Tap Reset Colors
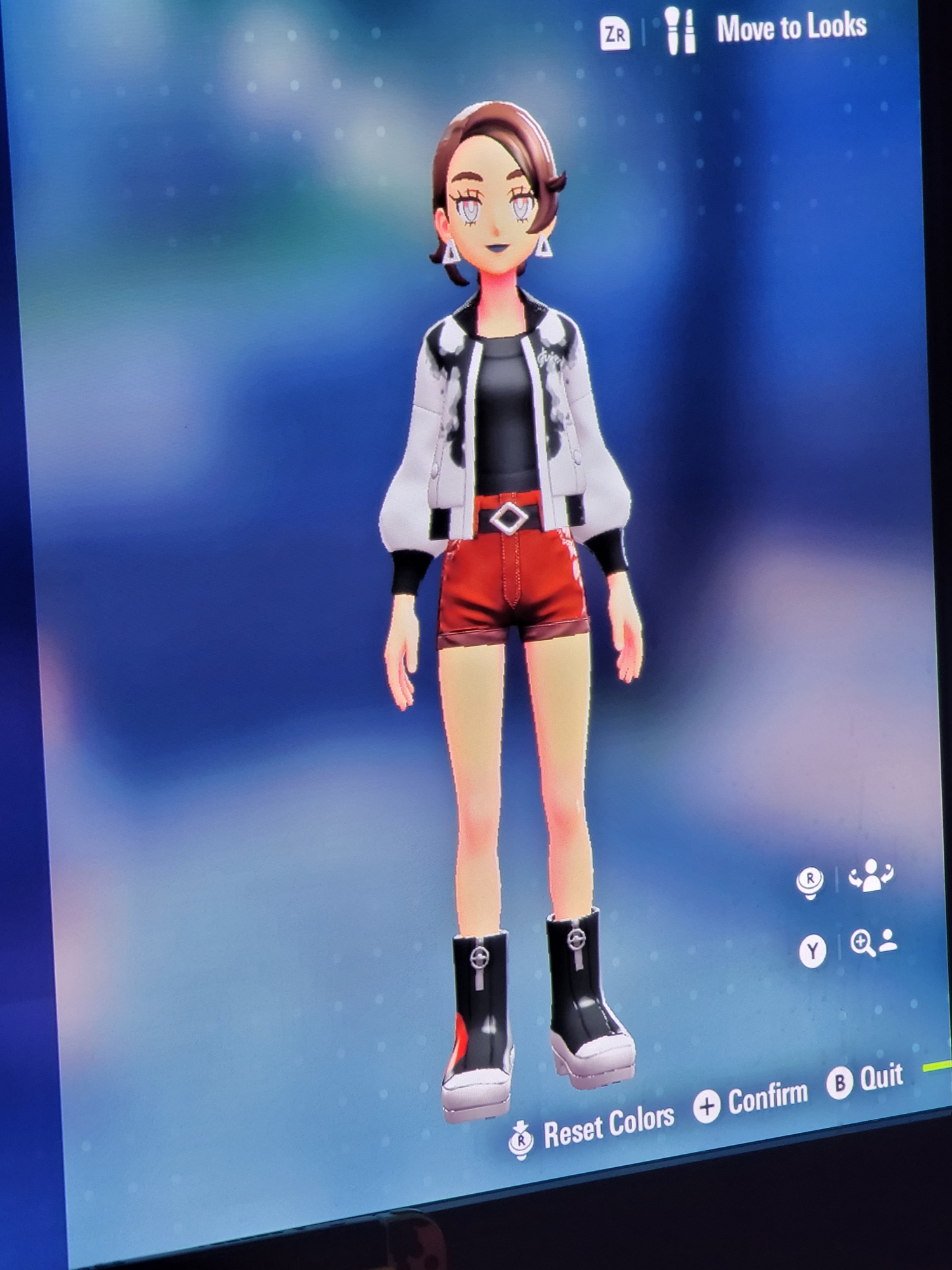This screenshot has height=1270, width=952. 607,1127
